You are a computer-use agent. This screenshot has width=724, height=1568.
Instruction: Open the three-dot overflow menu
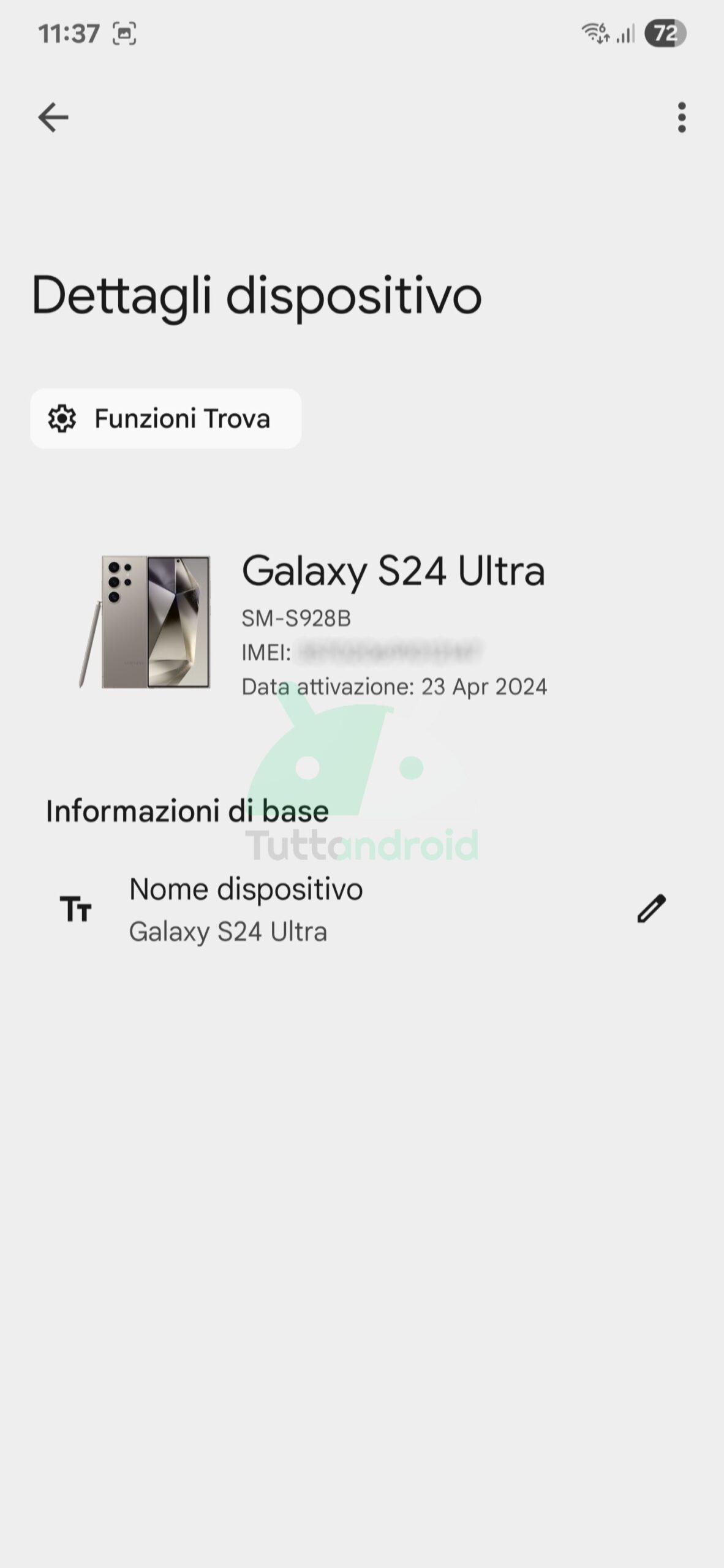pyautogui.click(x=682, y=117)
